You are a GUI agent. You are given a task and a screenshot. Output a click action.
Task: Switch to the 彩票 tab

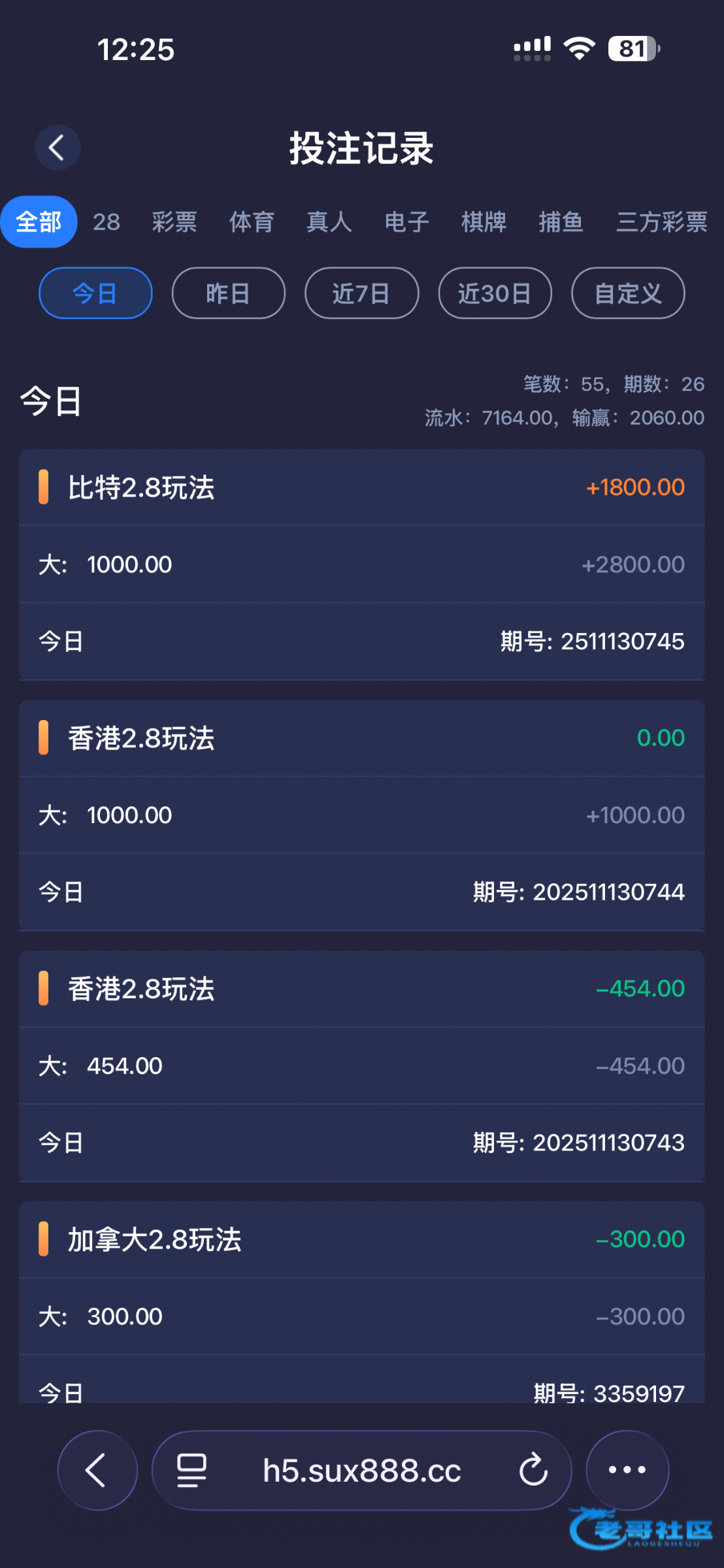pyautogui.click(x=174, y=222)
